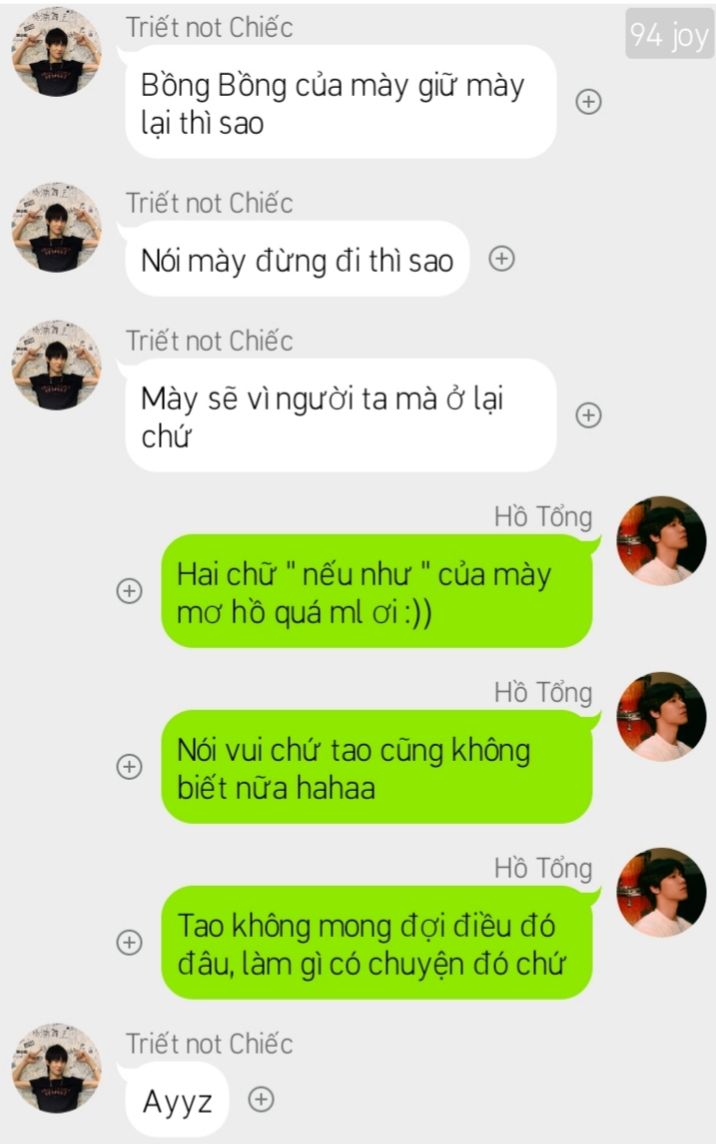Tap plus icon next to "Ayyz" message

260,1099
